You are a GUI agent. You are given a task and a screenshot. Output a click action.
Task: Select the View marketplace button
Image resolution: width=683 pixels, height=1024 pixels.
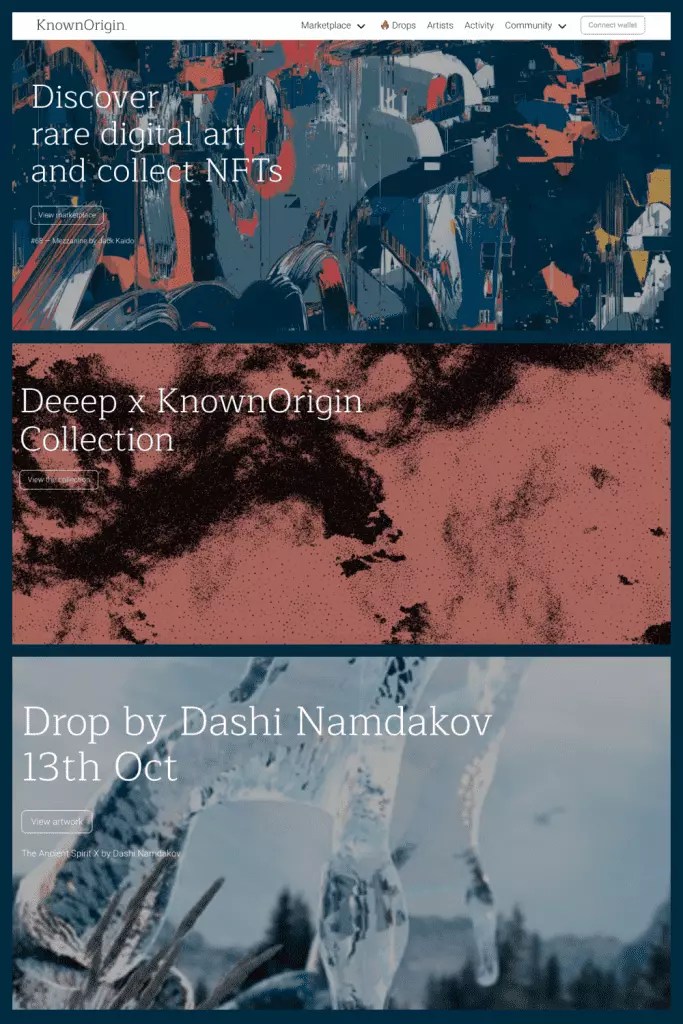[x=67, y=215]
